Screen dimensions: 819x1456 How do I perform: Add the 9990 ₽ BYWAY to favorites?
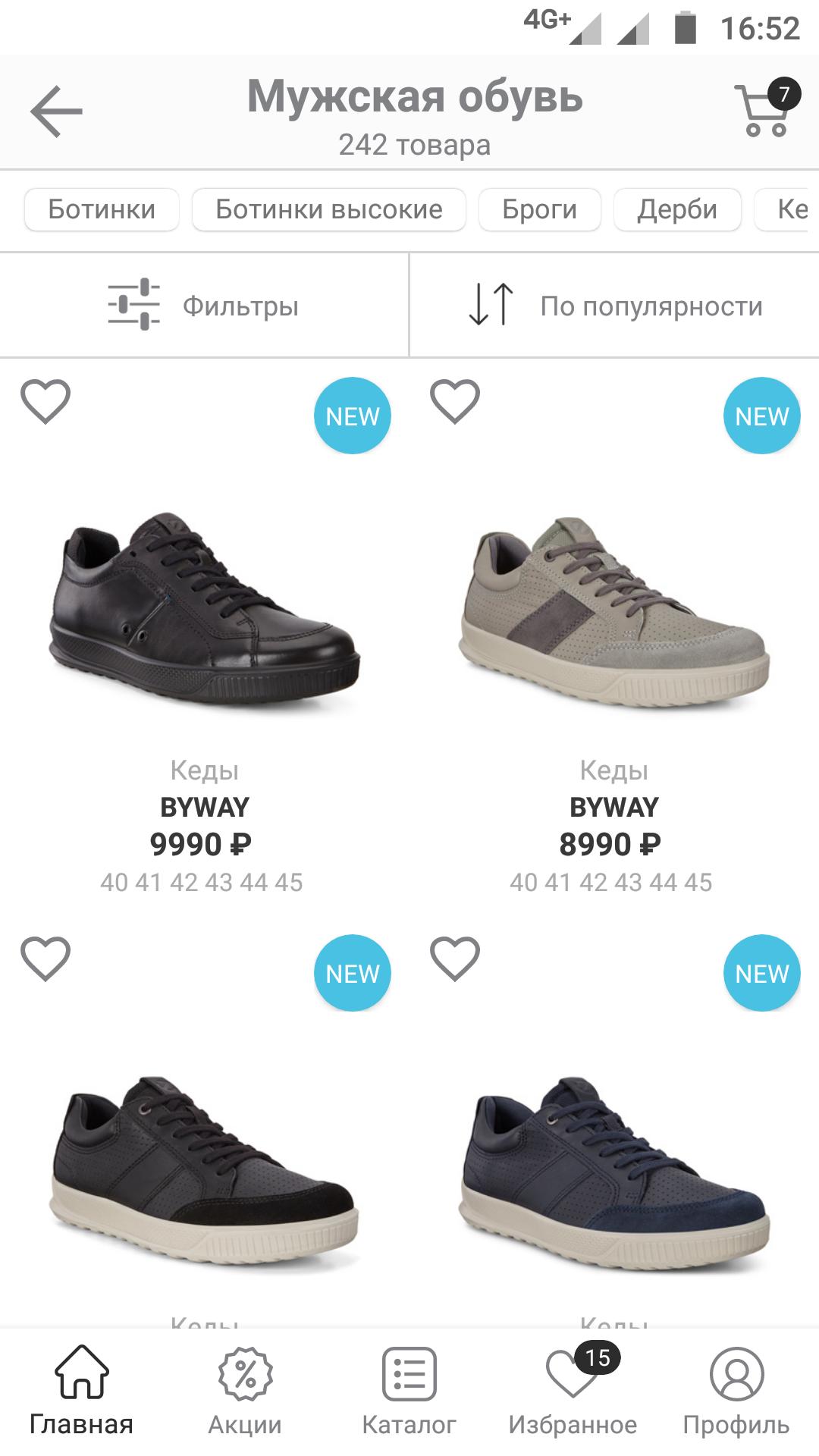pos(45,401)
